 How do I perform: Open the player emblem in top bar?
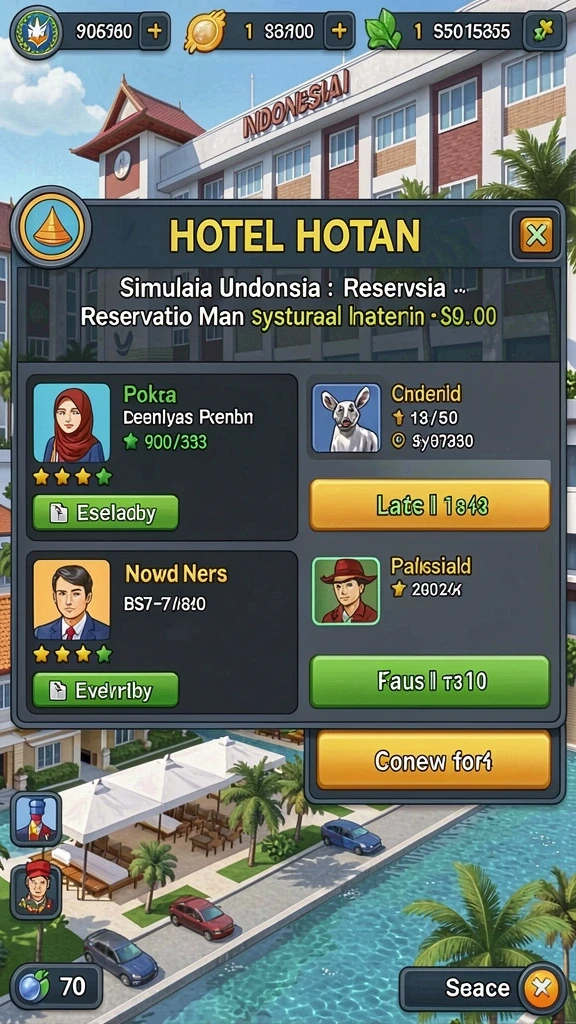click(33, 31)
